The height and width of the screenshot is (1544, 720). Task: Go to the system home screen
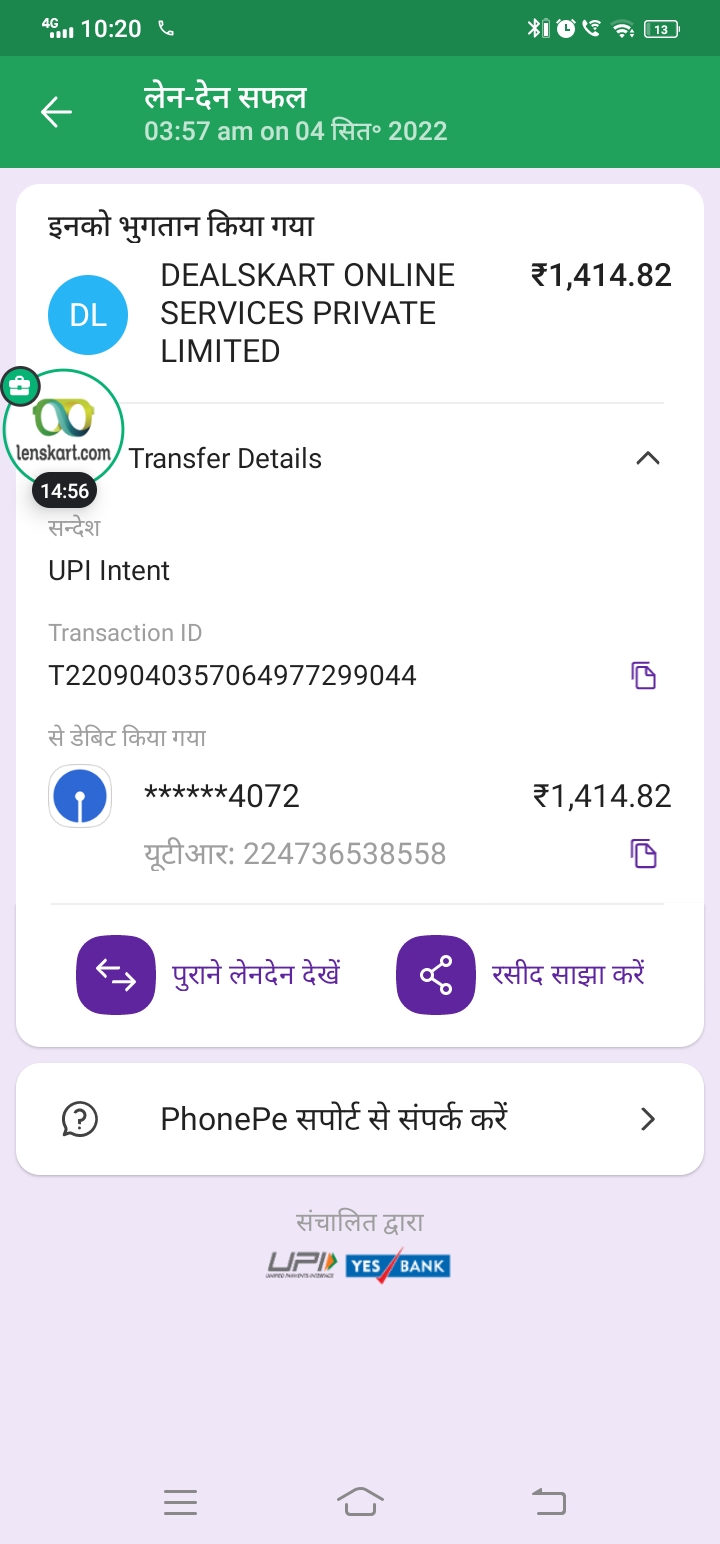[x=360, y=1501]
